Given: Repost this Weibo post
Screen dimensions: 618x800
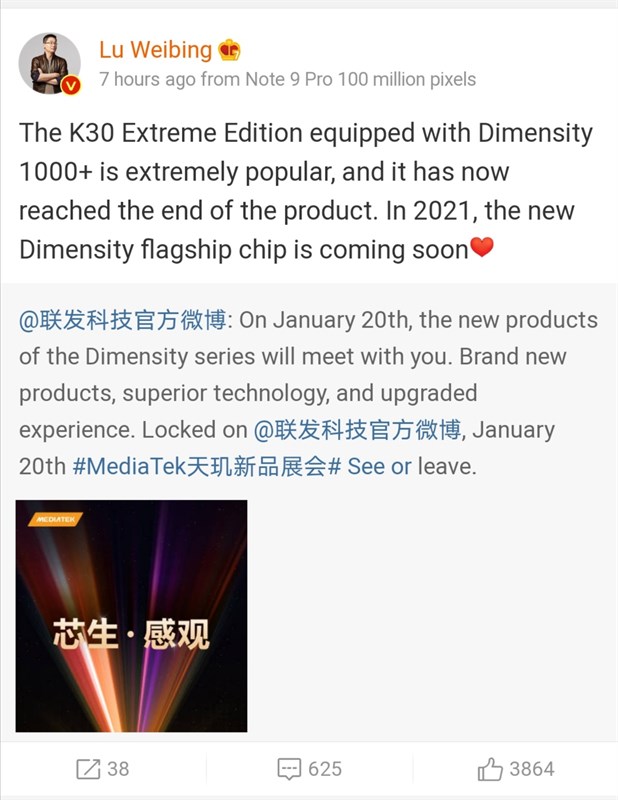Looking at the screenshot, I should click(x=103, y=768).
